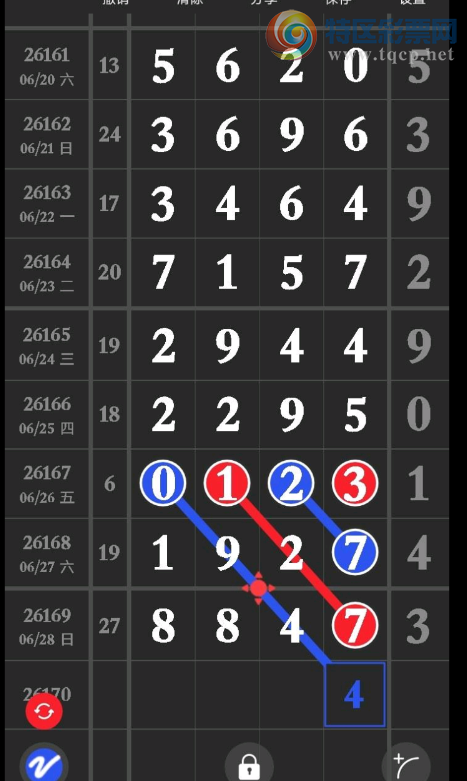Tap the red line adjustment handle
This screenshot has width=467, height=781.
tap(258, 588)
